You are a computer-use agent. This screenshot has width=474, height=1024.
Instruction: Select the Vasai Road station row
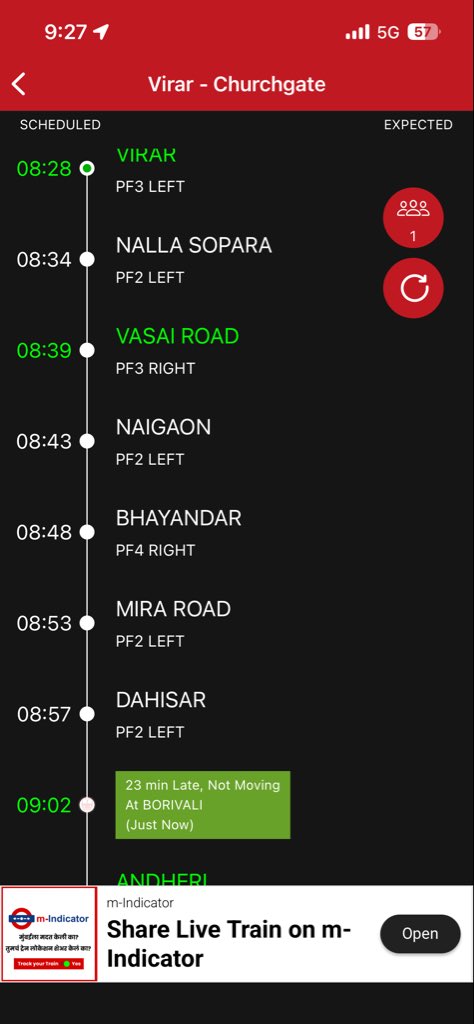point(237,351)
